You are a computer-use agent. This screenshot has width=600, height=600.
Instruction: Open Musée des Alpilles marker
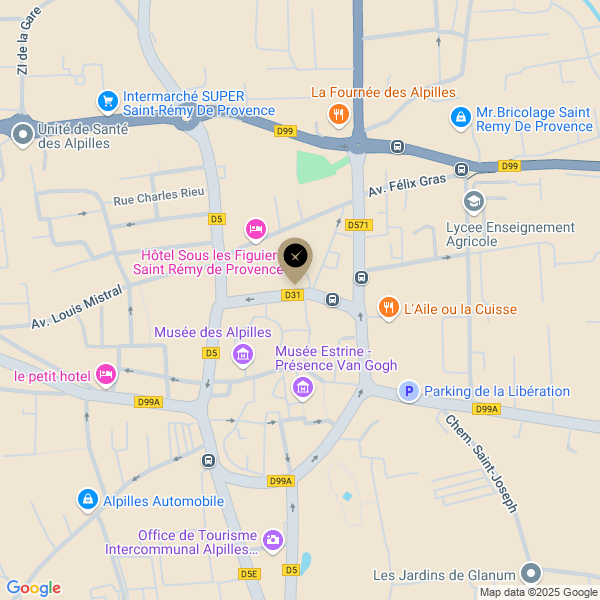click(242, 353)
